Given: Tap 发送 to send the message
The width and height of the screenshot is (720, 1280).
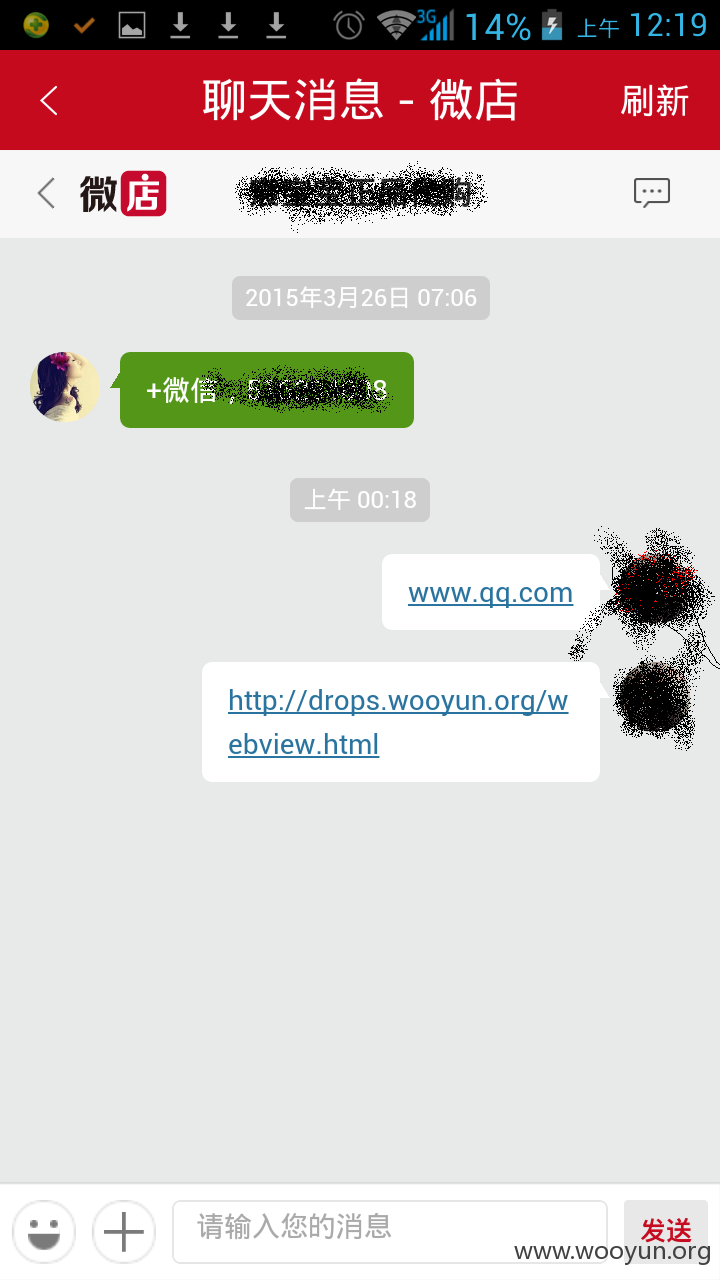Looking at the screenshot, I should click(x=666, y=1232).
